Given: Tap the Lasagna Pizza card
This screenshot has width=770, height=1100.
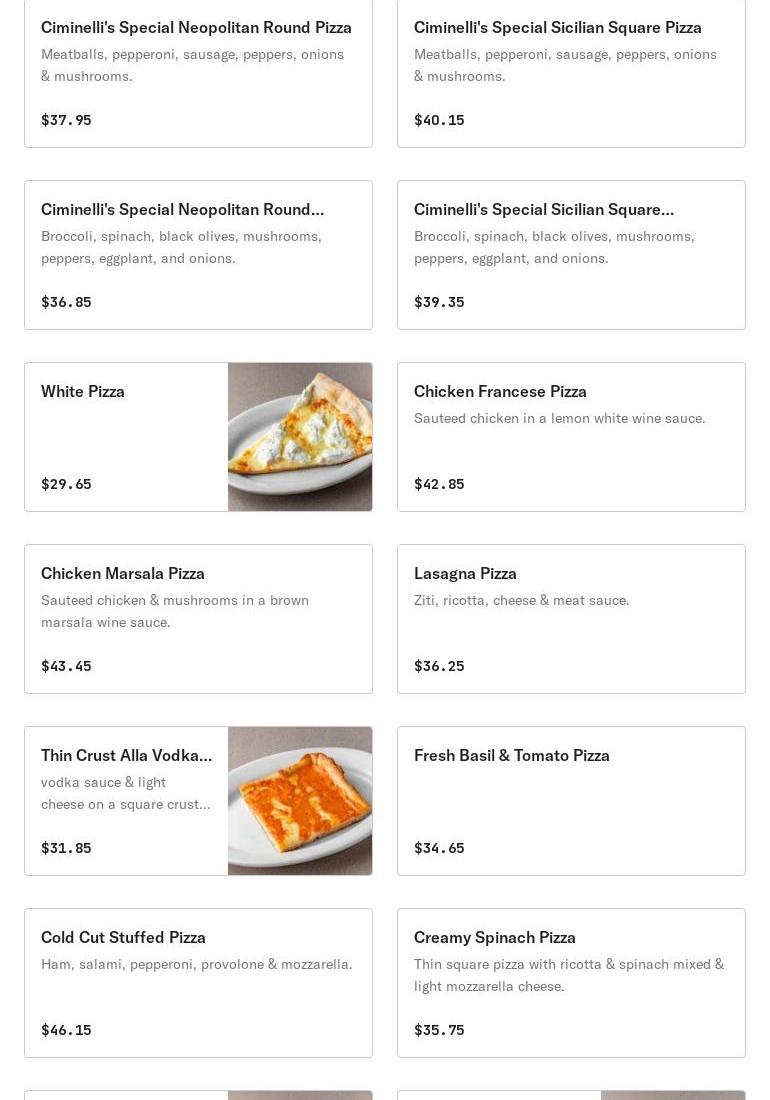Looking at the screenshot, I should click(571, 619).
